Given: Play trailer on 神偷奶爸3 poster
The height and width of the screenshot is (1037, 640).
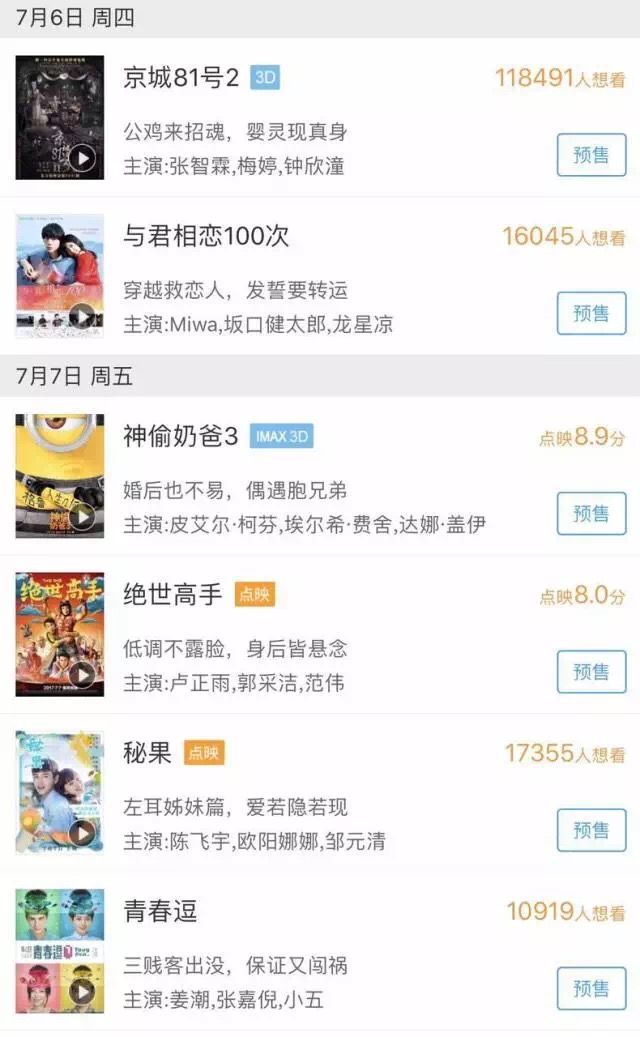Looking at the screenshot, I should click(x=83, y=517).
